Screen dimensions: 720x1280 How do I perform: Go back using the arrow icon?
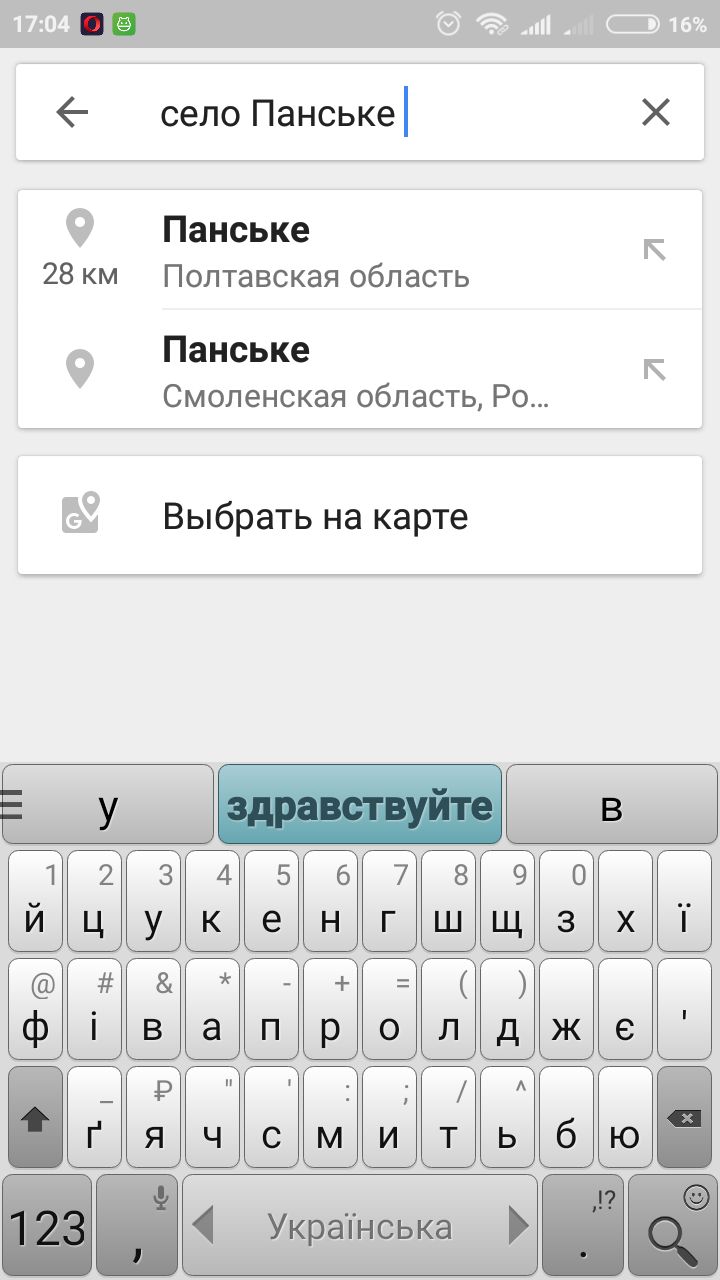73,113
